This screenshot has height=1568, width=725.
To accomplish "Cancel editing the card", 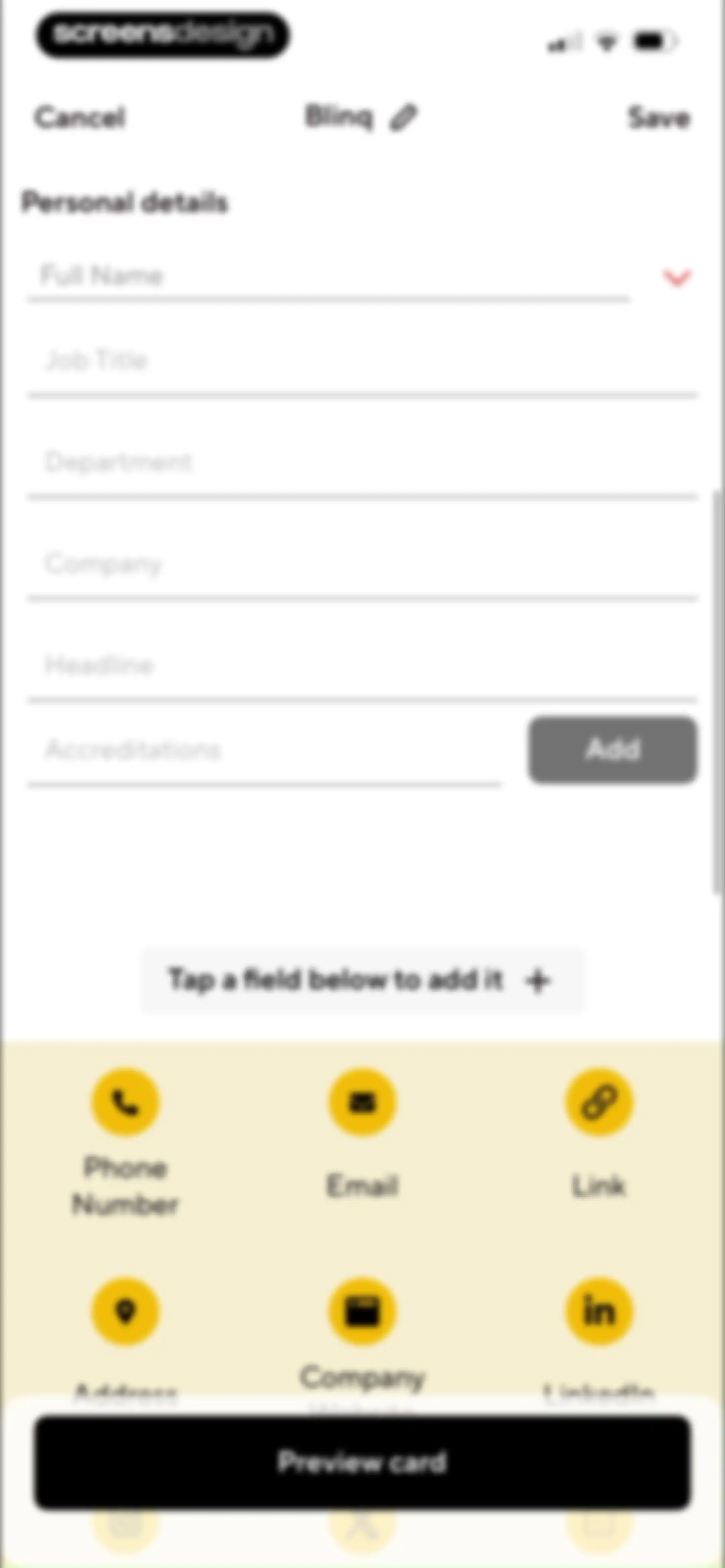I will pos(80,117).
